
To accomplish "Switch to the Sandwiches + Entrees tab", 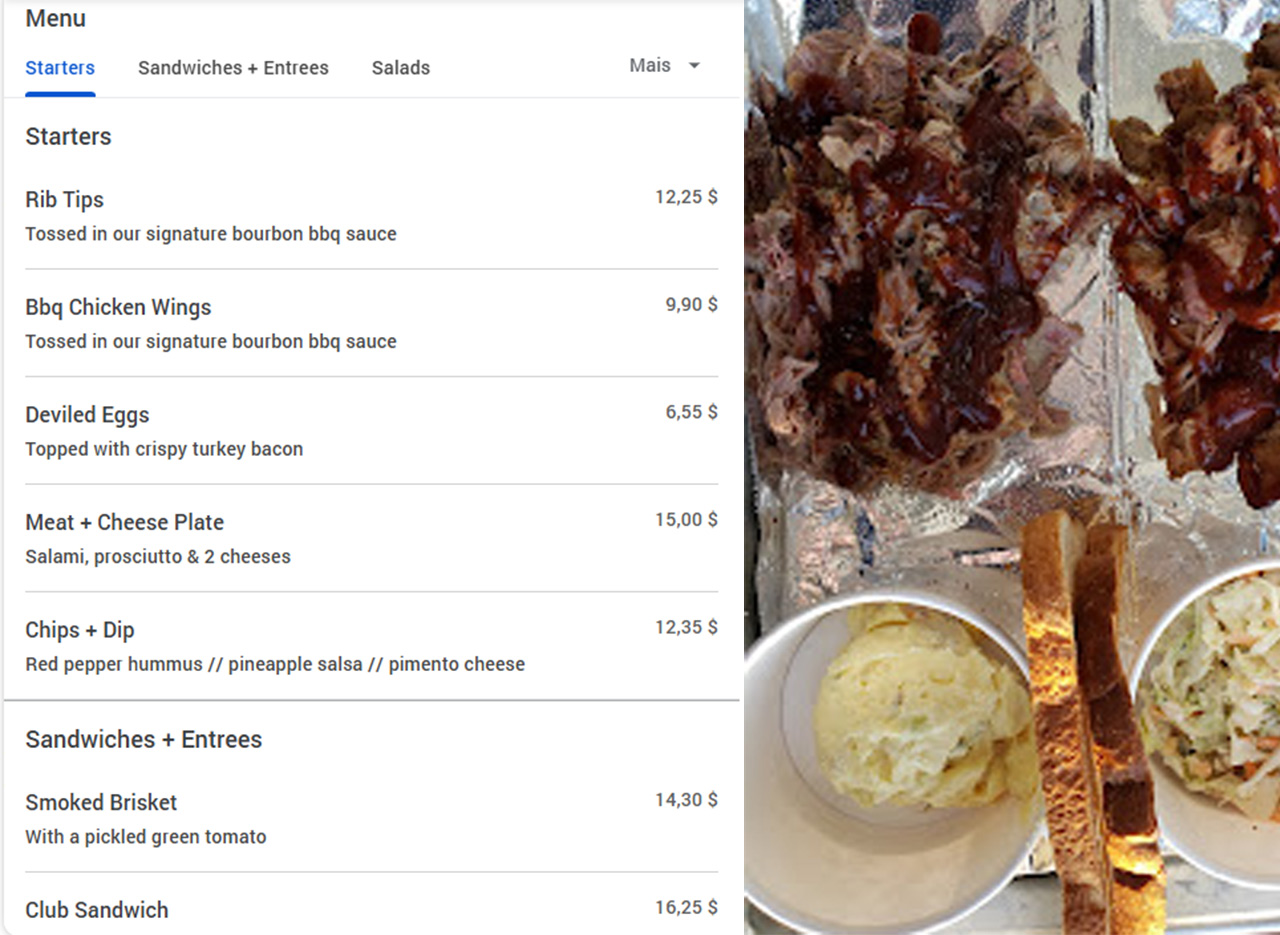I will [233, 68].
